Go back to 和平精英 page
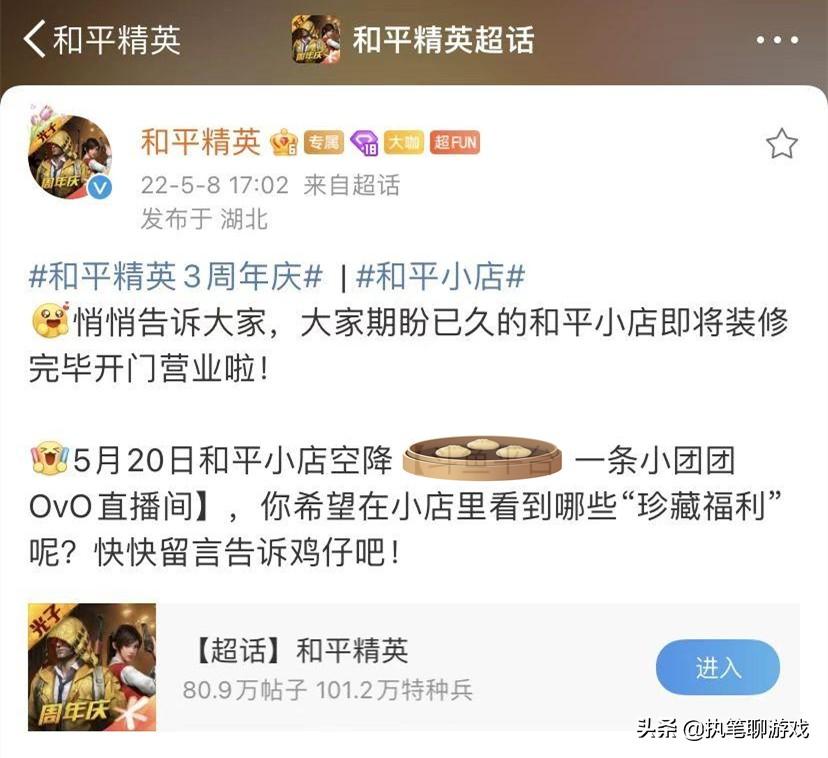Image resolution: width=828 pixels, height=758 pixels. pos(100,40)
